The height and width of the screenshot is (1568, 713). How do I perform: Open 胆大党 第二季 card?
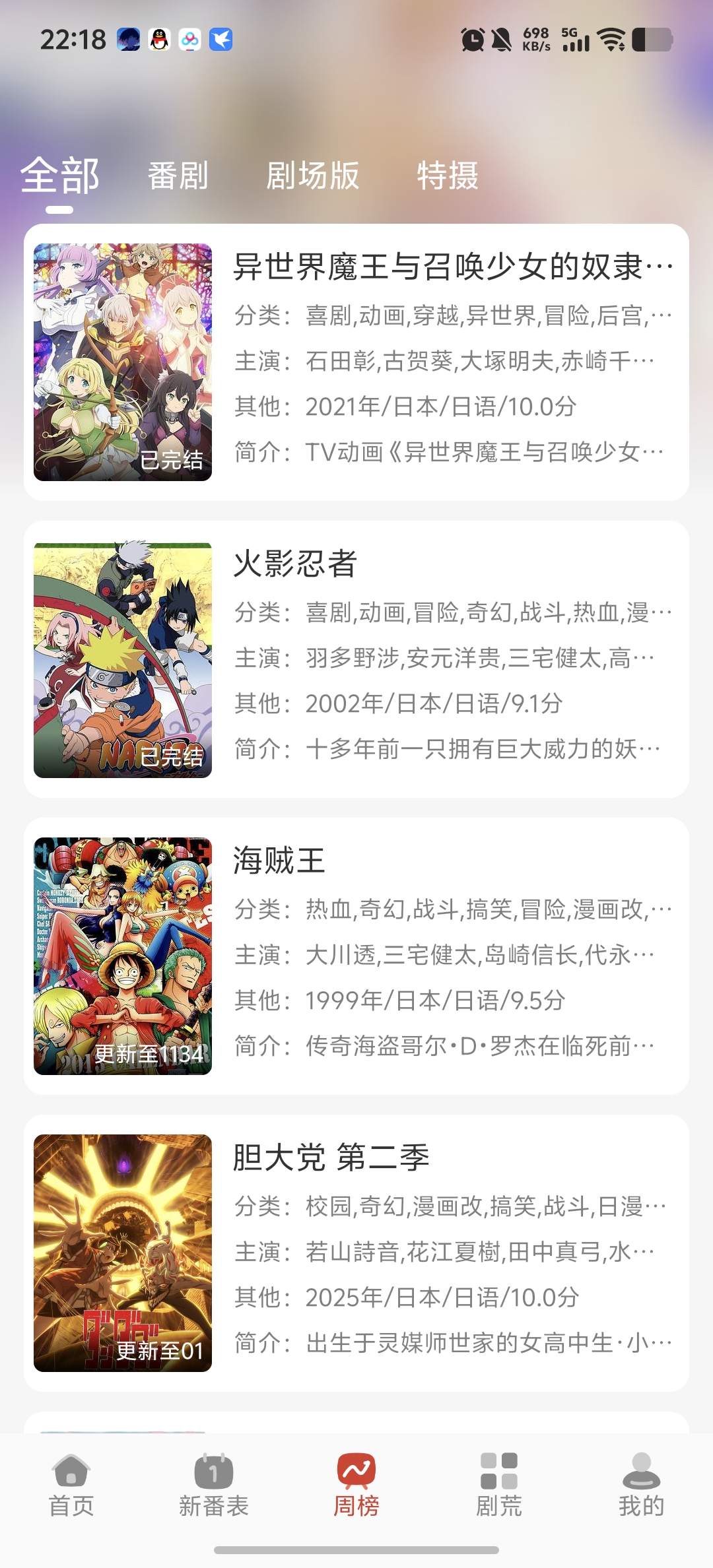tap(356, 1253)
